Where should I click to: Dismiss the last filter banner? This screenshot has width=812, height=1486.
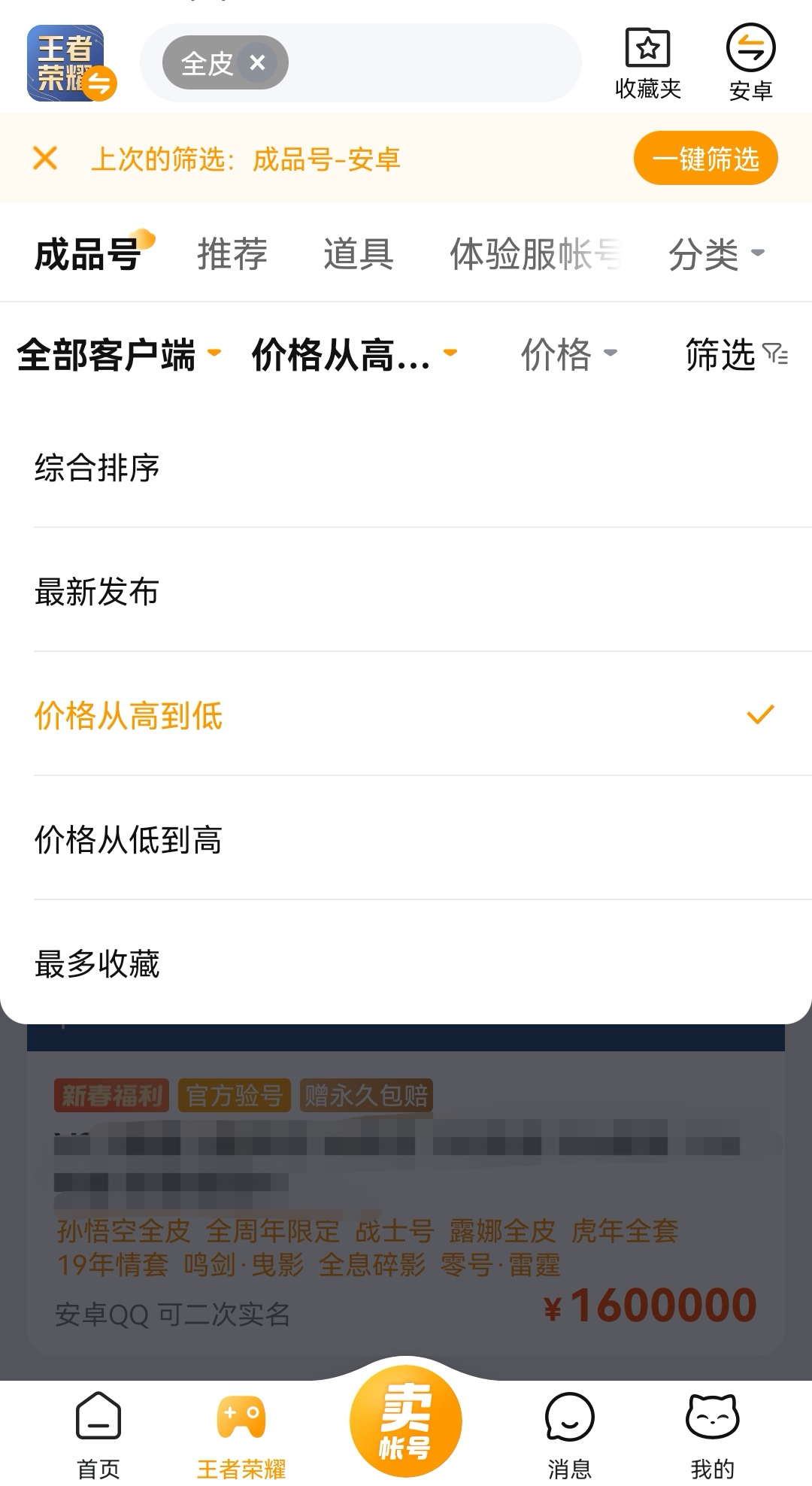point(45,159)
